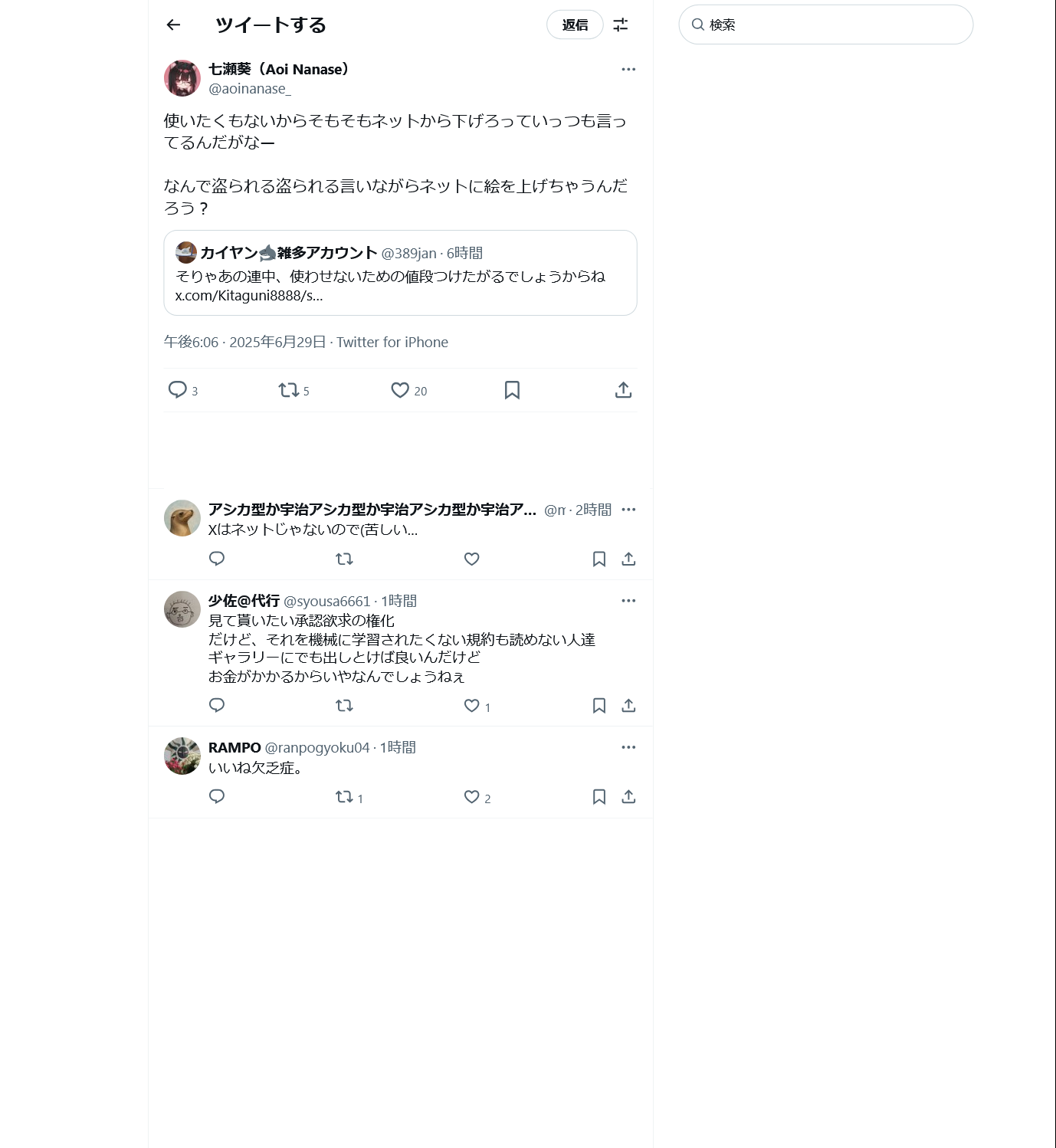Focus the 検索 search box
The width and height of the screenshot is (1056, 1148).
826,25
